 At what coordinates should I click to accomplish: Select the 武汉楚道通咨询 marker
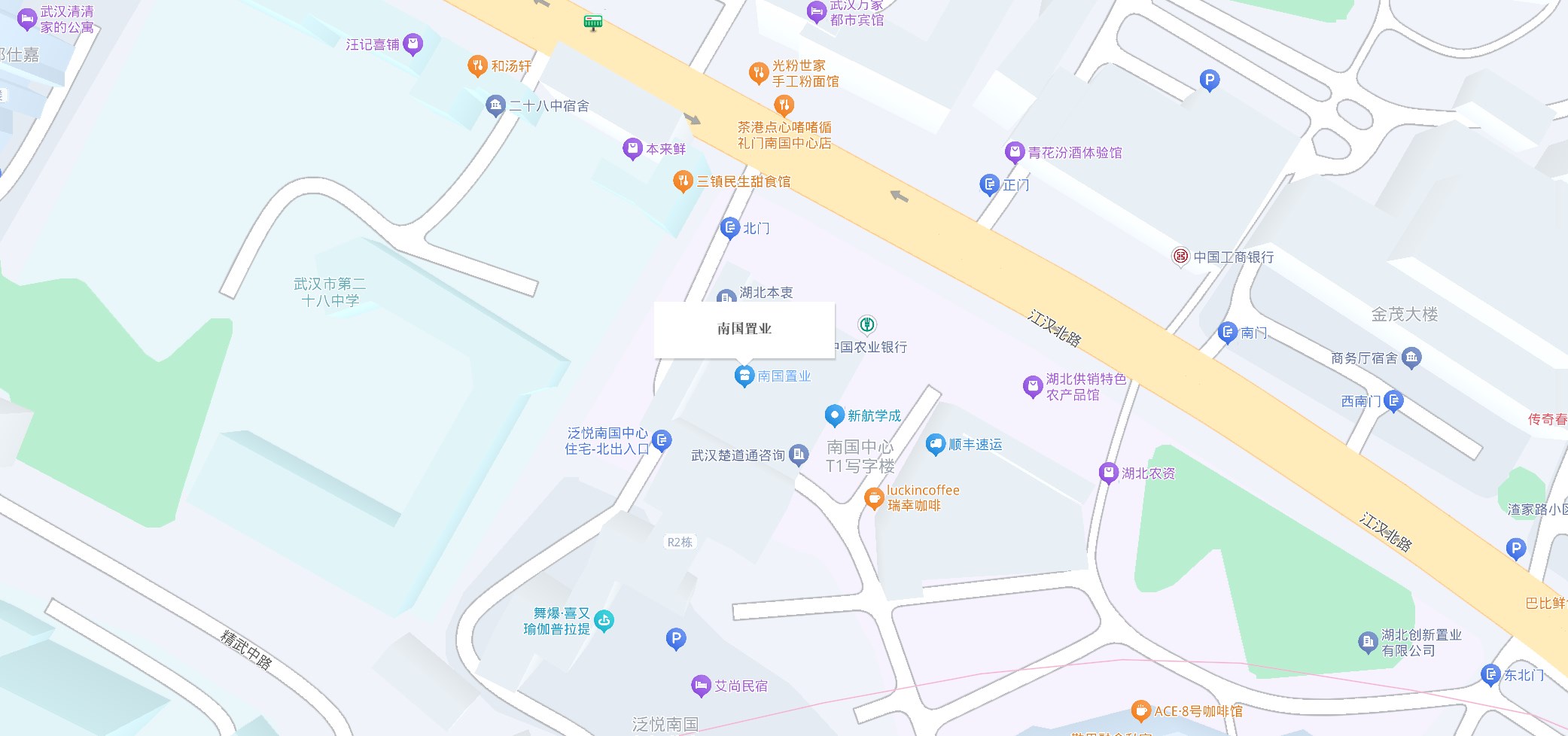point(799,455)
